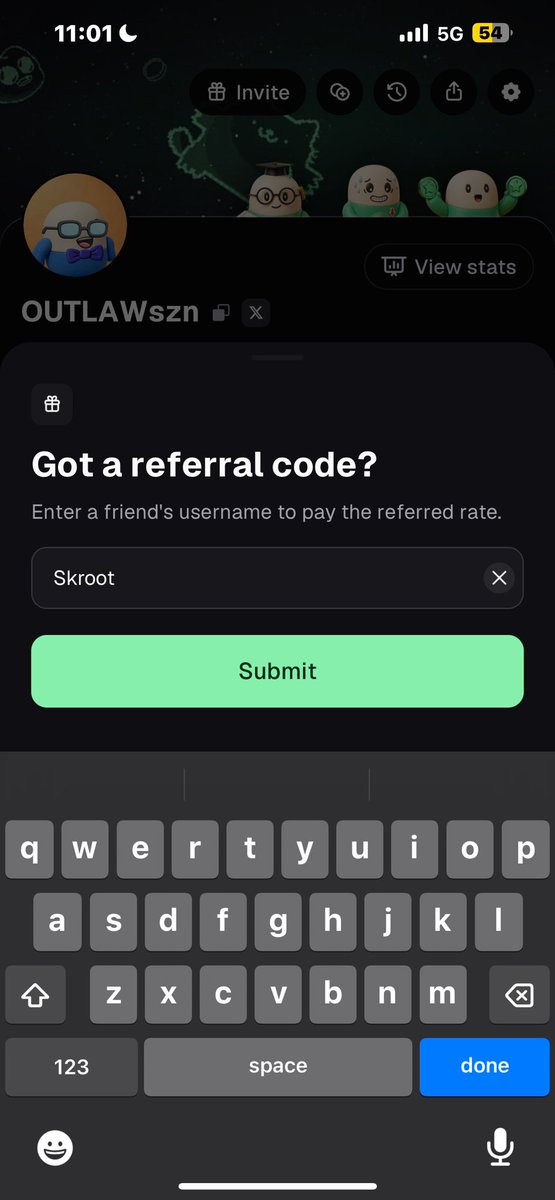
Task: Submit the referral code
Action: click(277, 671)
